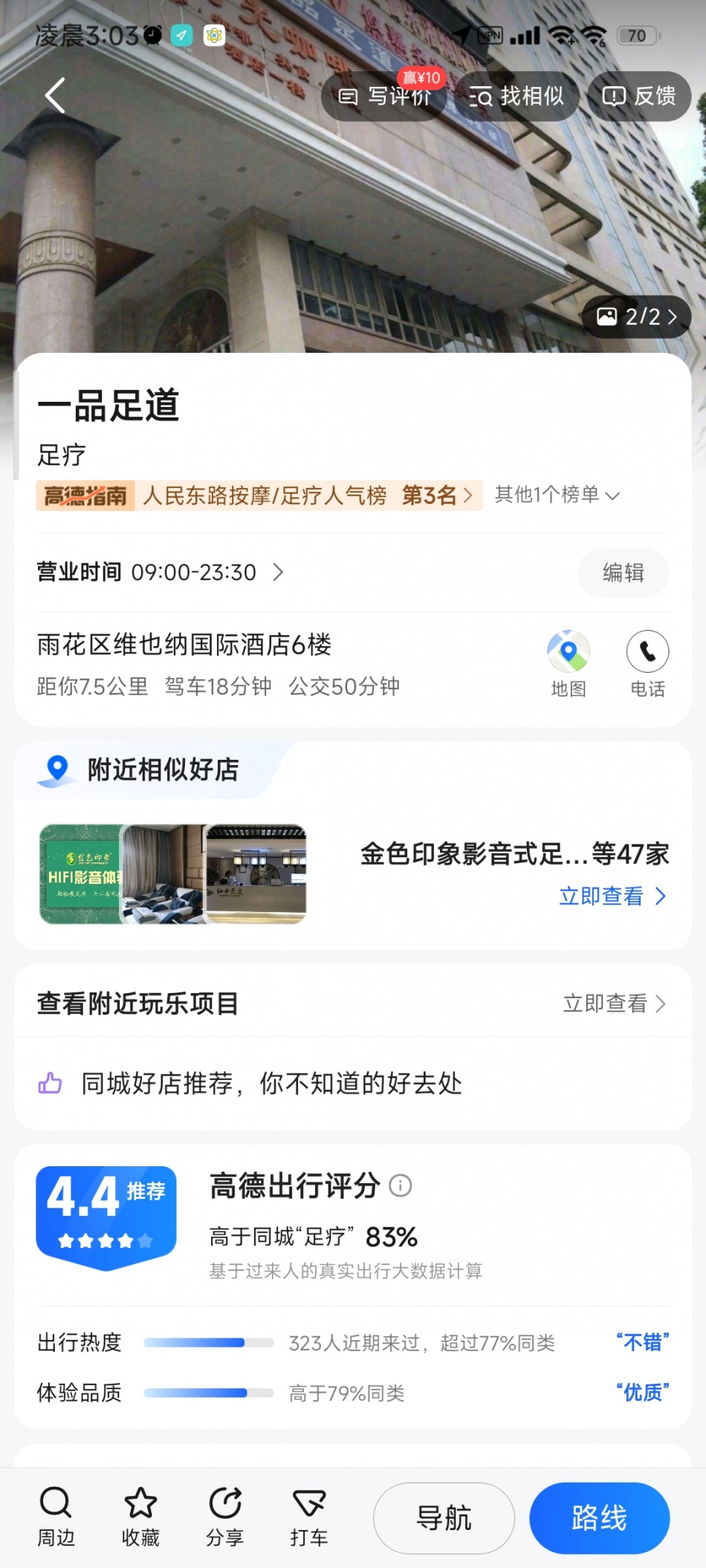Tap the 编辑 button
The height and width of the screenshot is (1568, 706).
pyautogui.click(x=623, y=573)
